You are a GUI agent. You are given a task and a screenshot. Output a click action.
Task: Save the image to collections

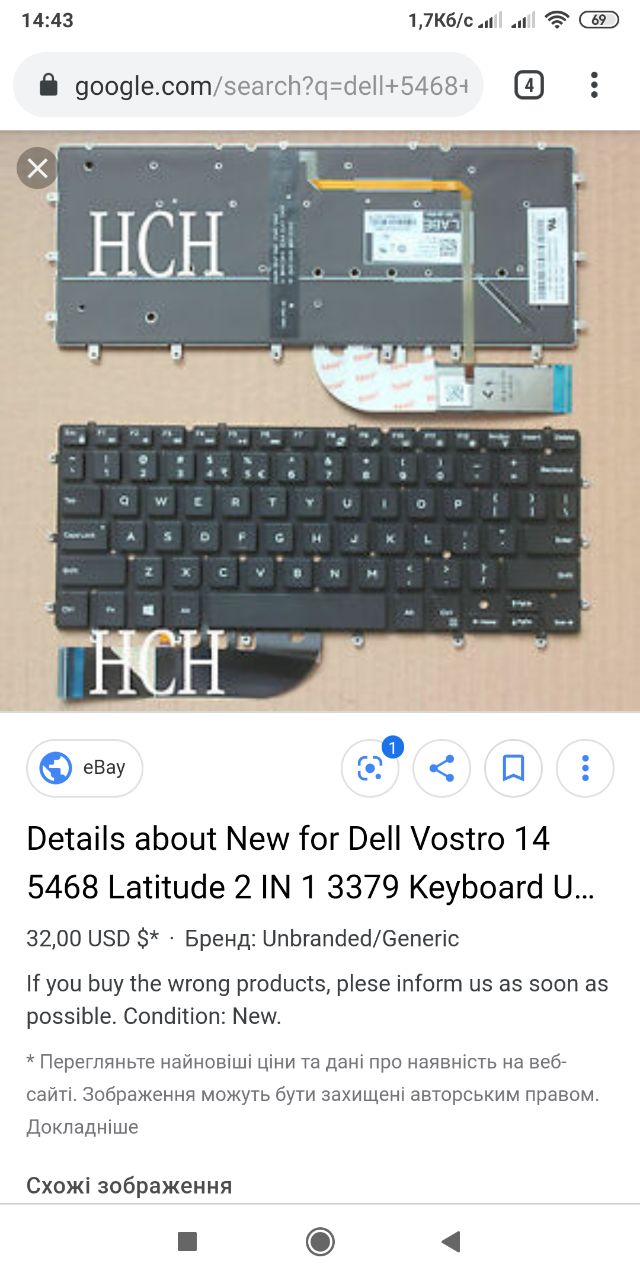pyautogui.click(x=513, y=768)
